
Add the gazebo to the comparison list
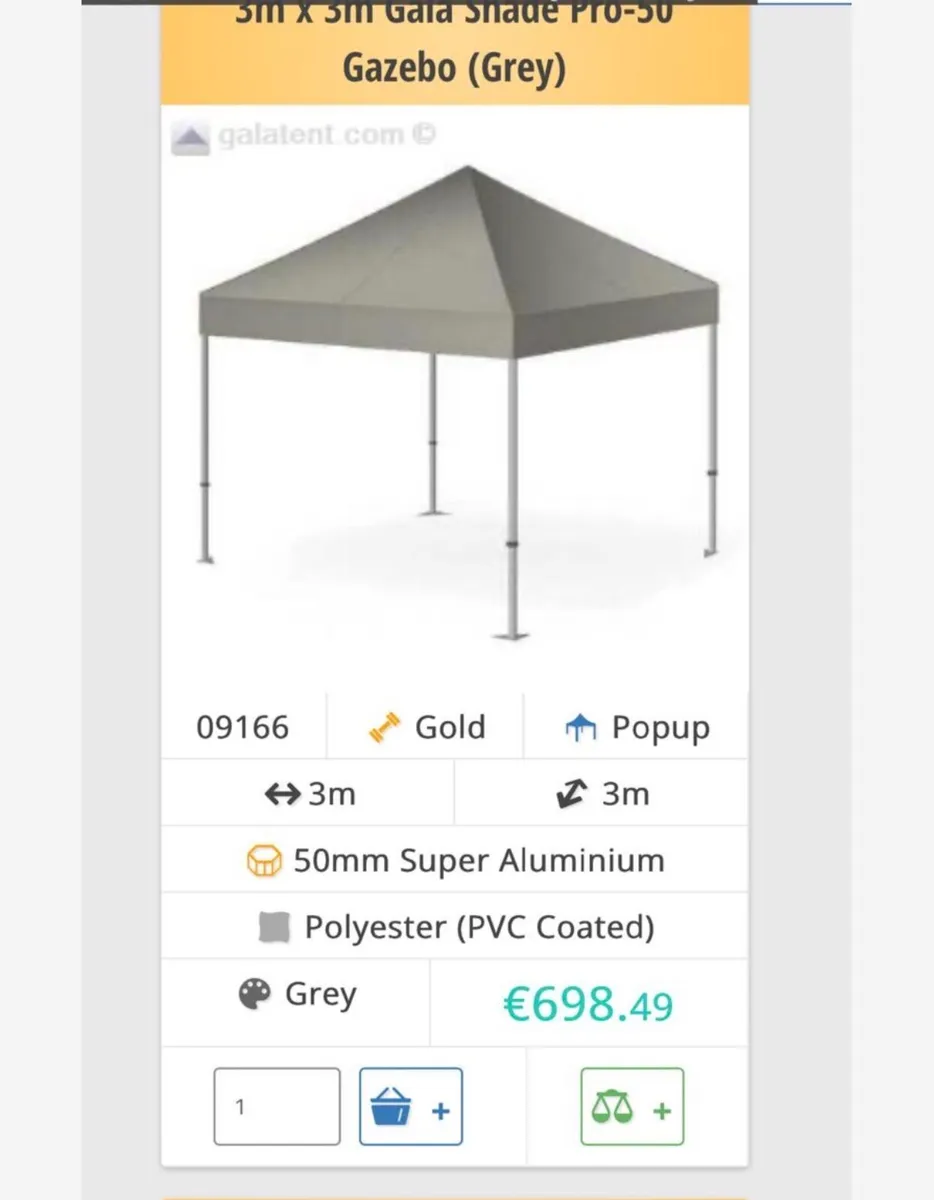(x=631, y=1107)
